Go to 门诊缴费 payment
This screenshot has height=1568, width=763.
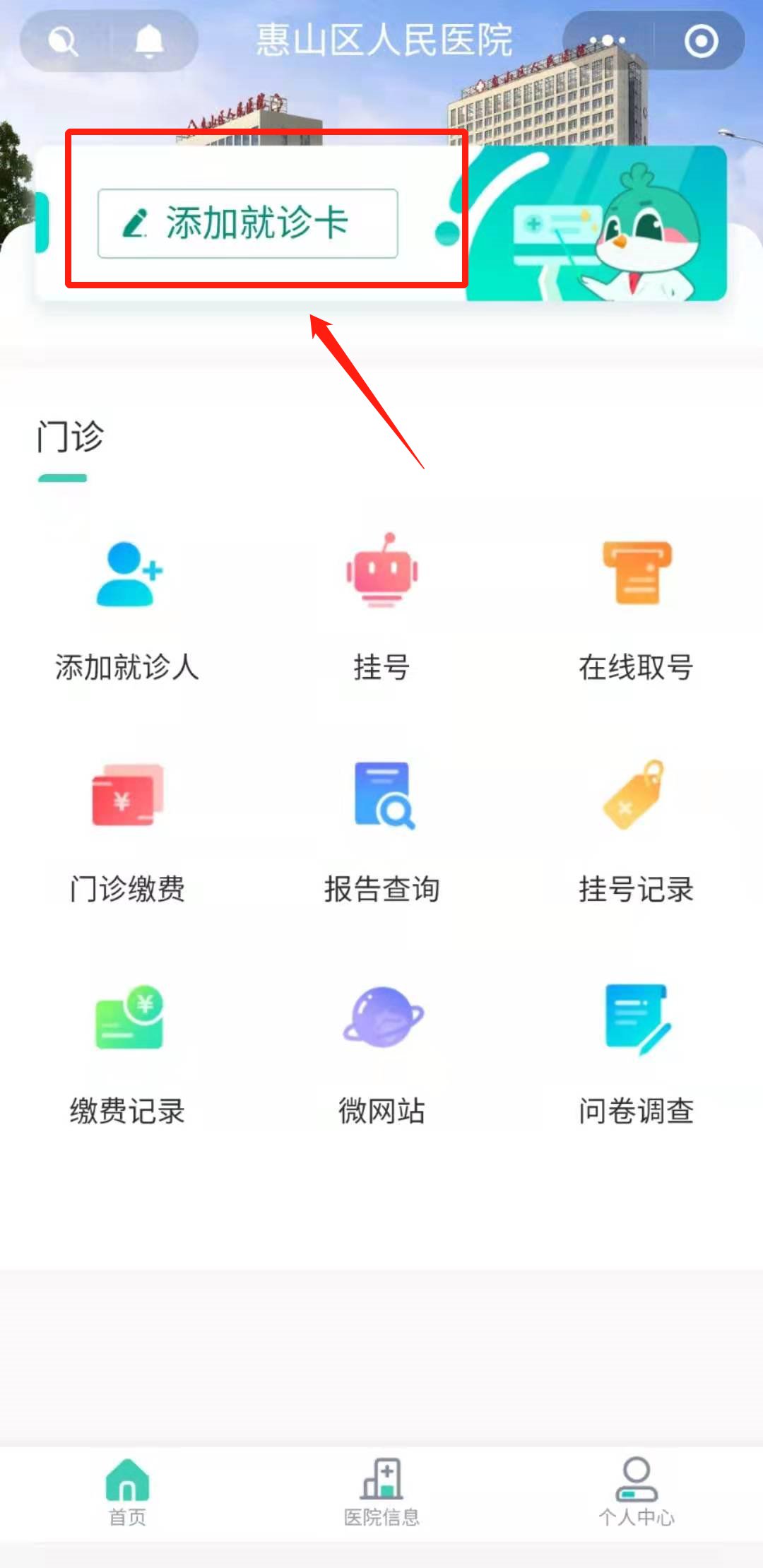coord(128,830)
